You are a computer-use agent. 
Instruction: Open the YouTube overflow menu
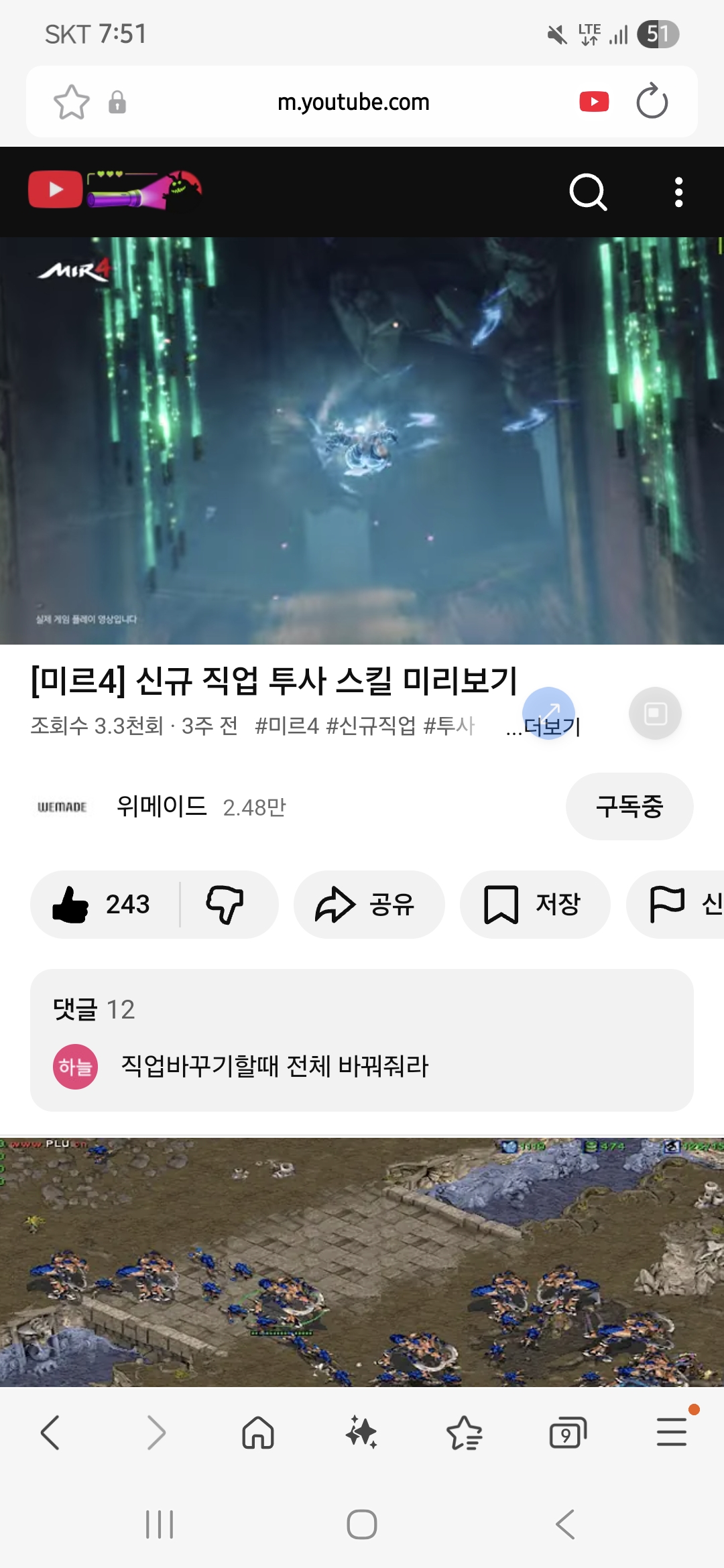(x=678, y=192)
